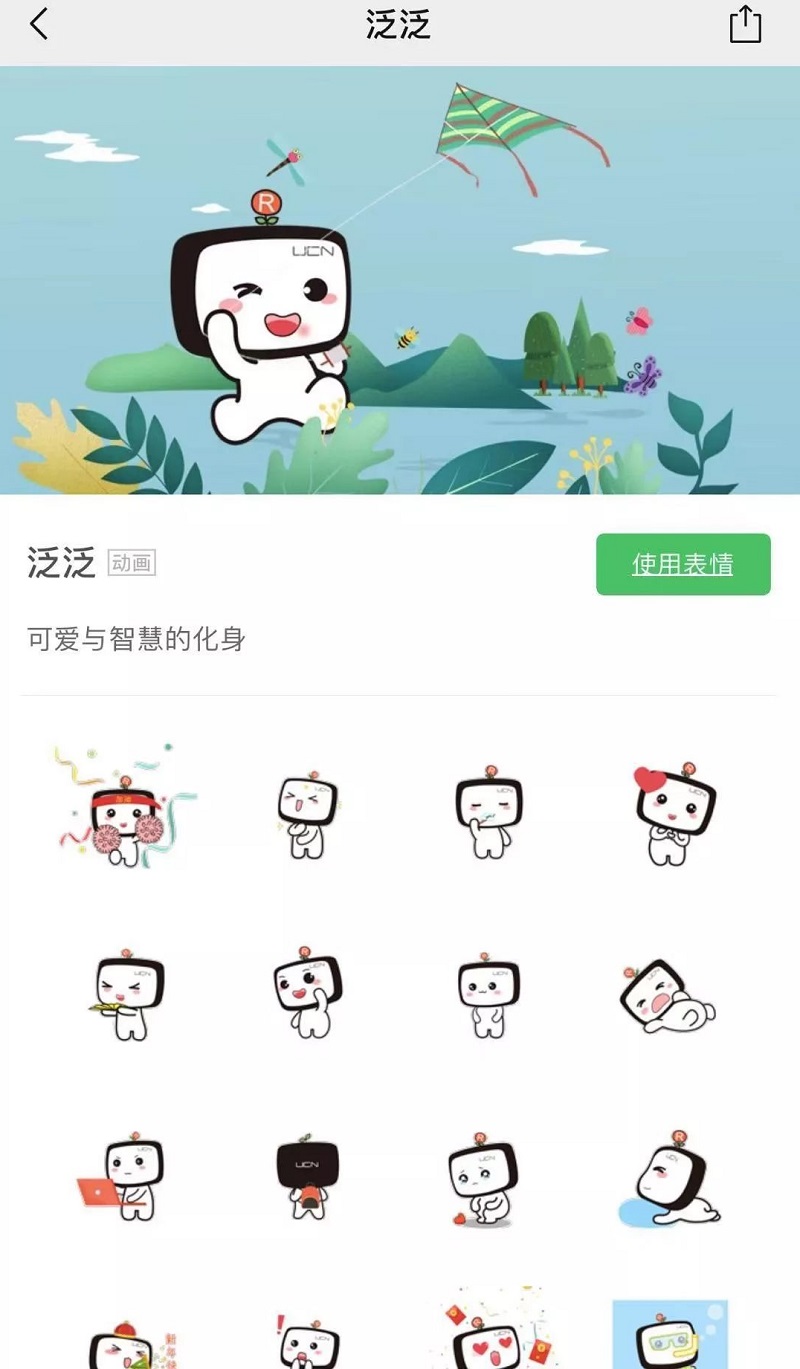Tap the happy pointing sticker in row two

[x=310, y=995]
